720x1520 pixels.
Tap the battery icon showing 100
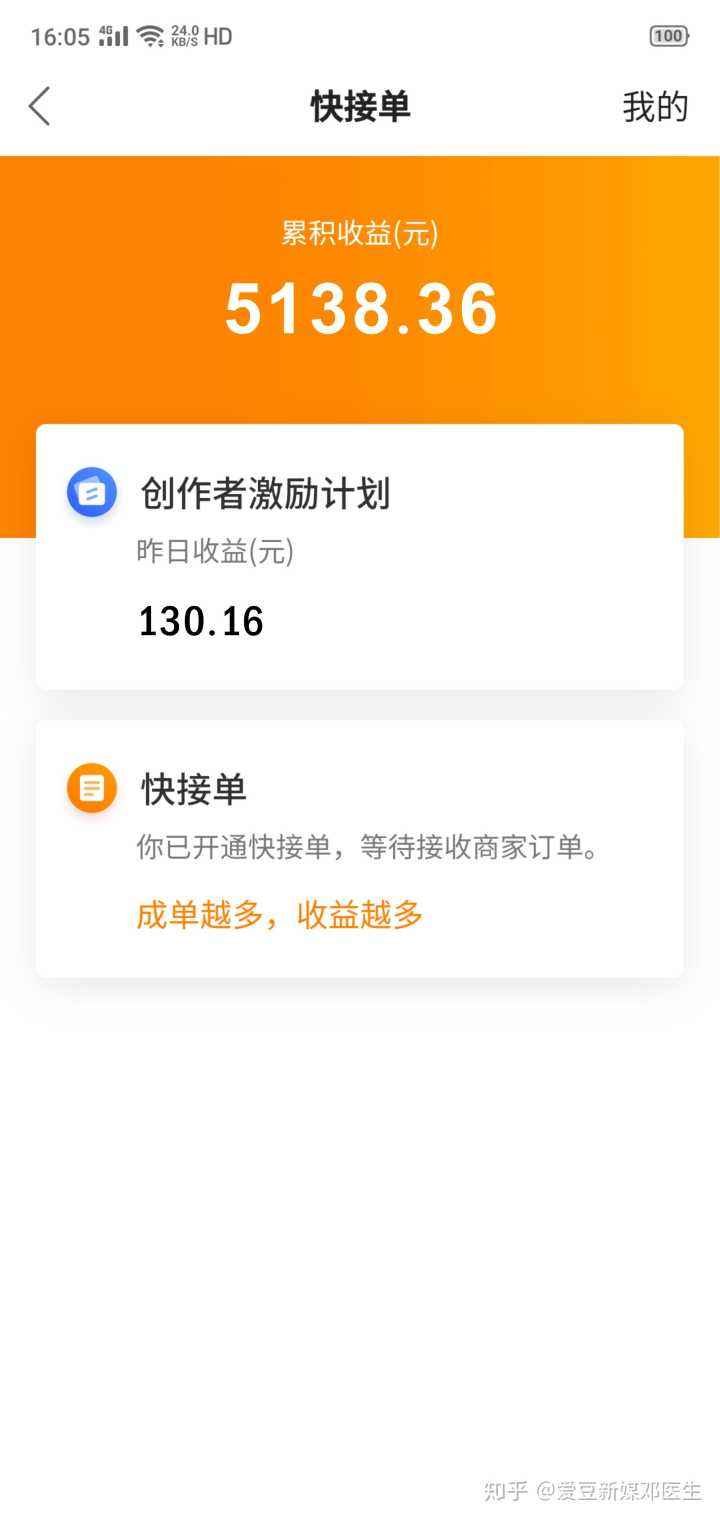(x=668, y=35)
